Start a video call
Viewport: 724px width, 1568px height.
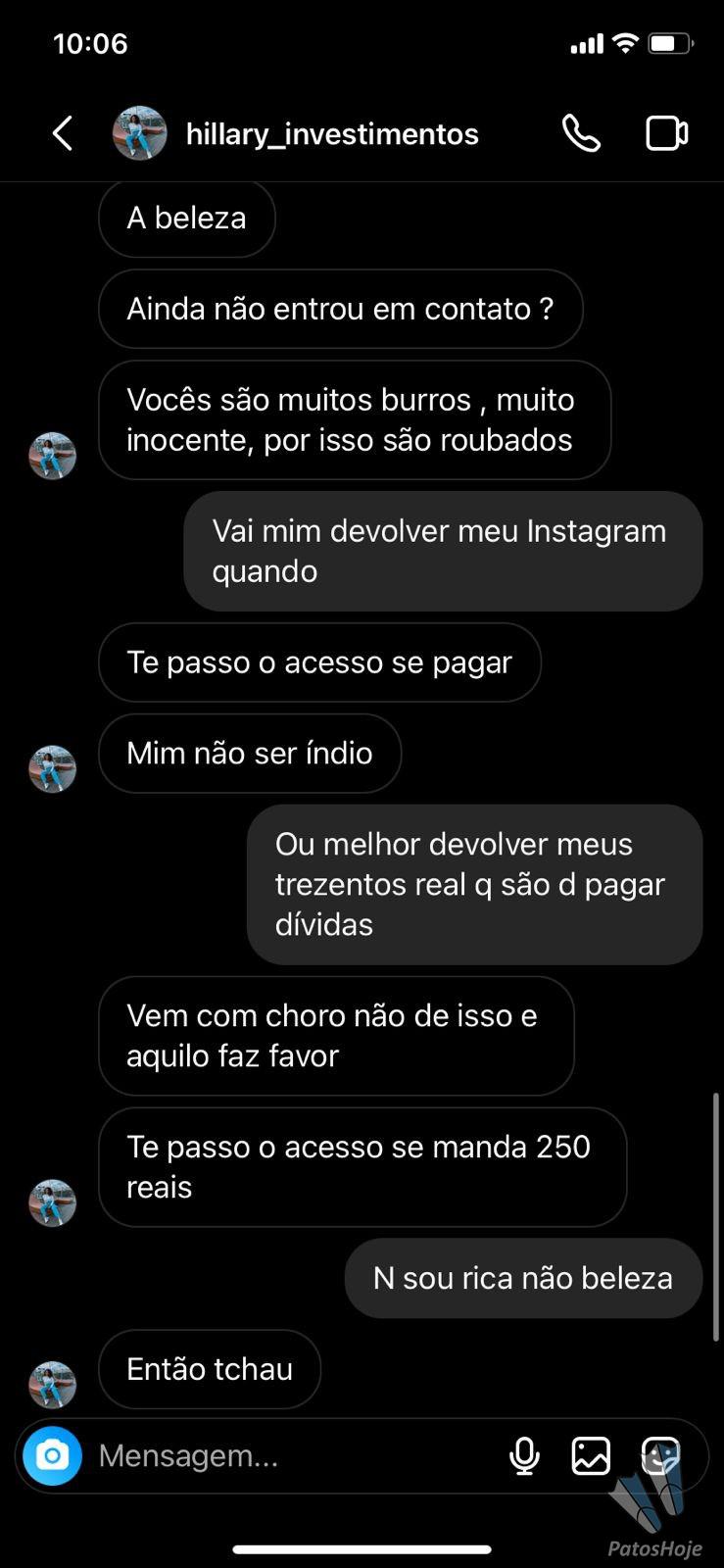tap(667, 133)
